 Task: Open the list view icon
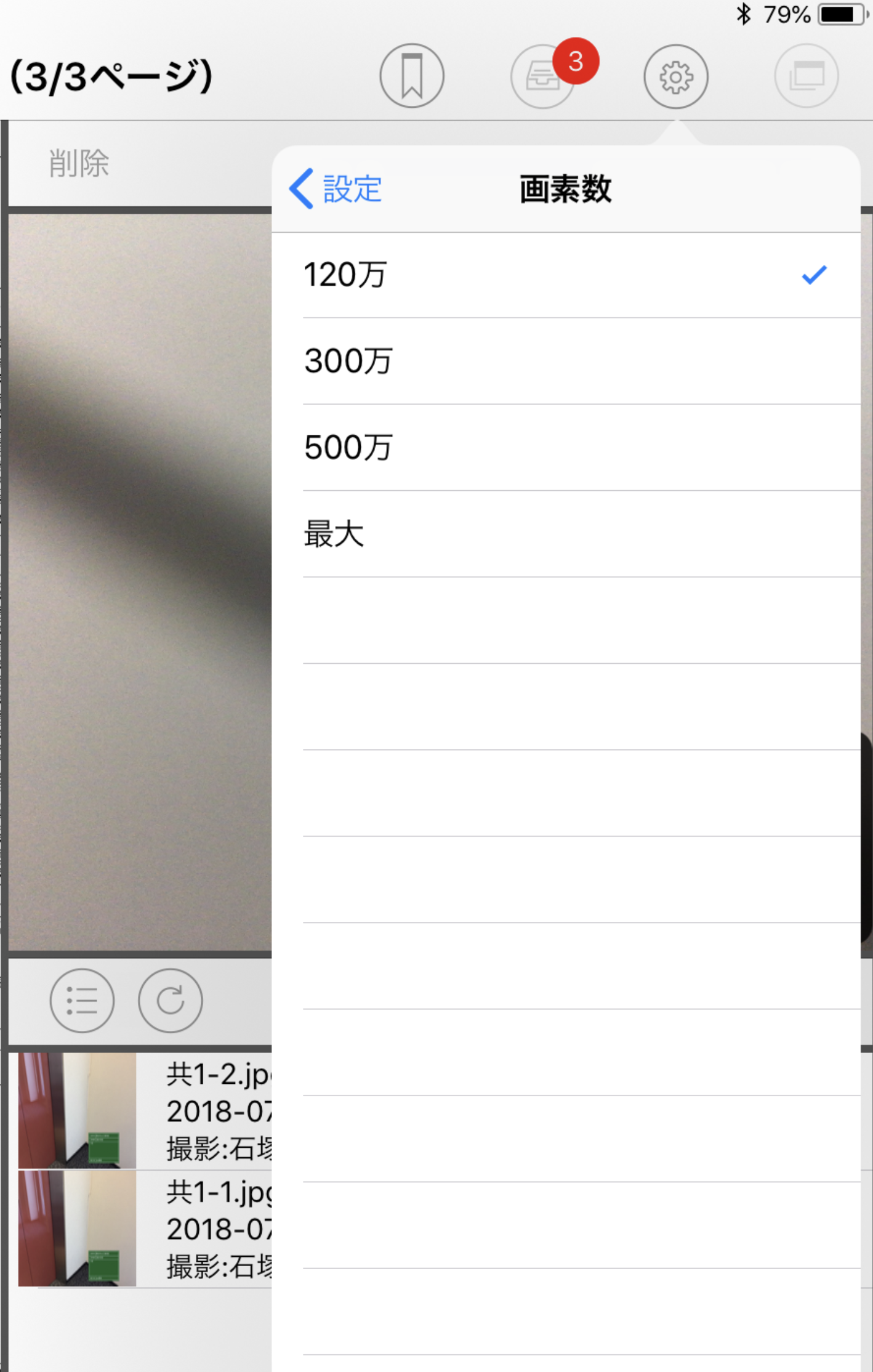point(82,1000)
